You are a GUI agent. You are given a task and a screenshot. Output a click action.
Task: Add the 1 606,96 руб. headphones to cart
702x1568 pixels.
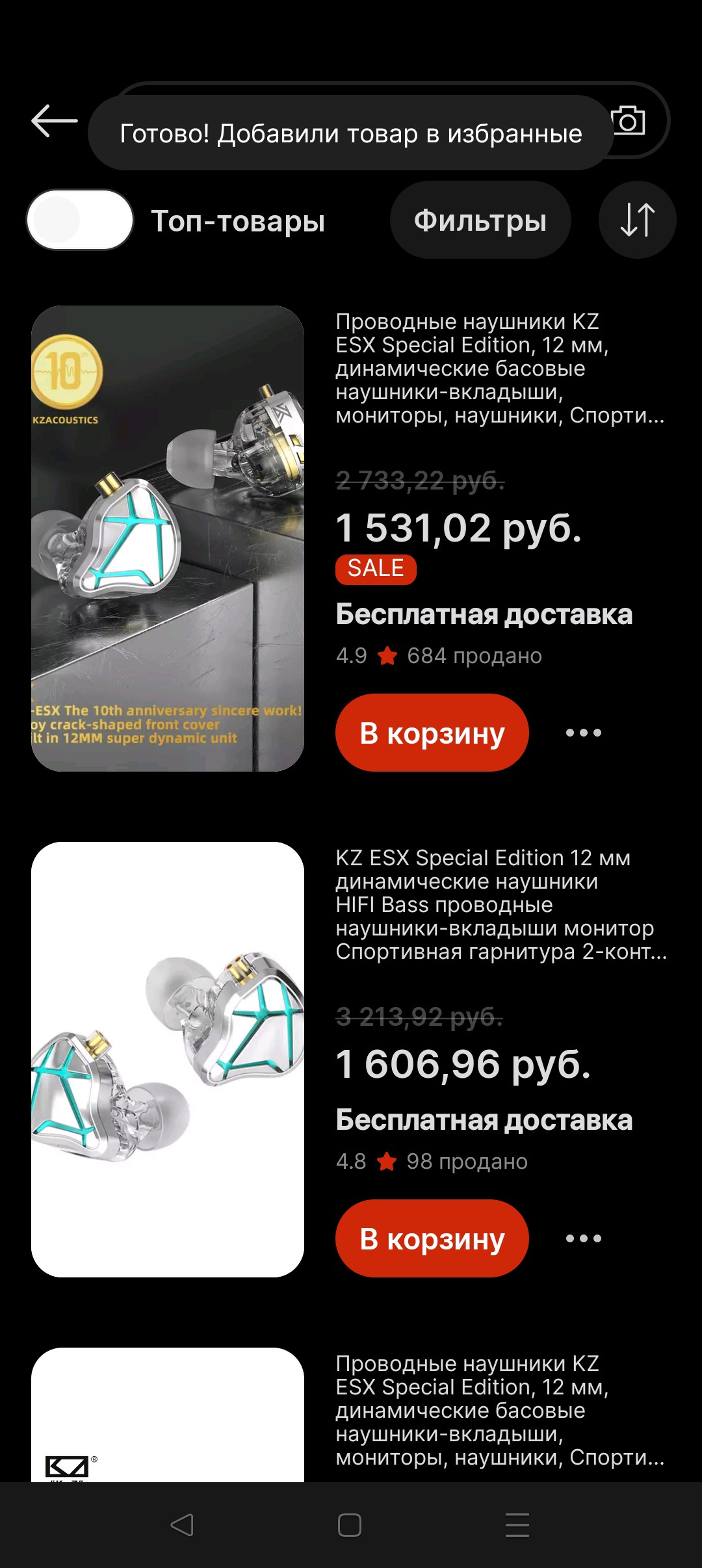pos(432,1238)
